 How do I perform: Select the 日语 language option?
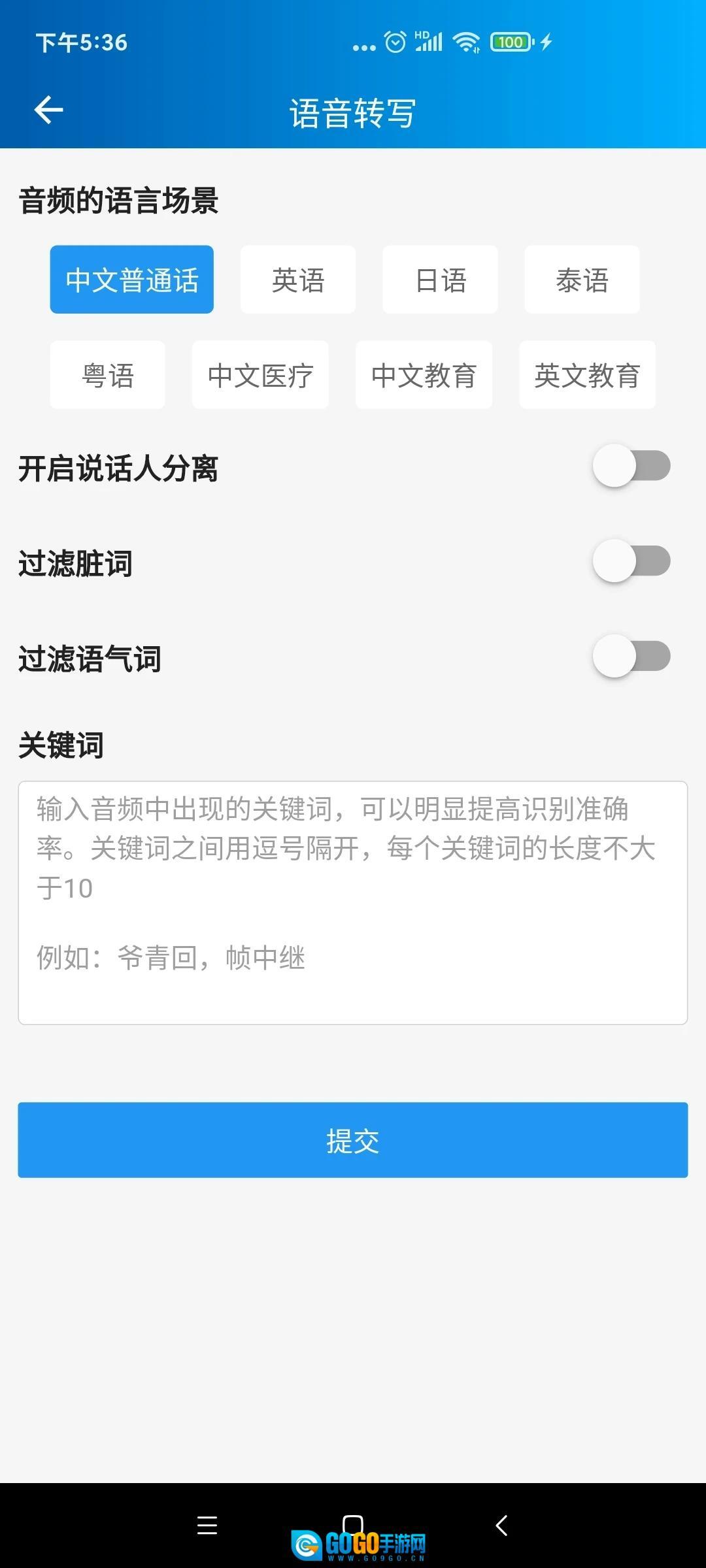pos(440,280)
